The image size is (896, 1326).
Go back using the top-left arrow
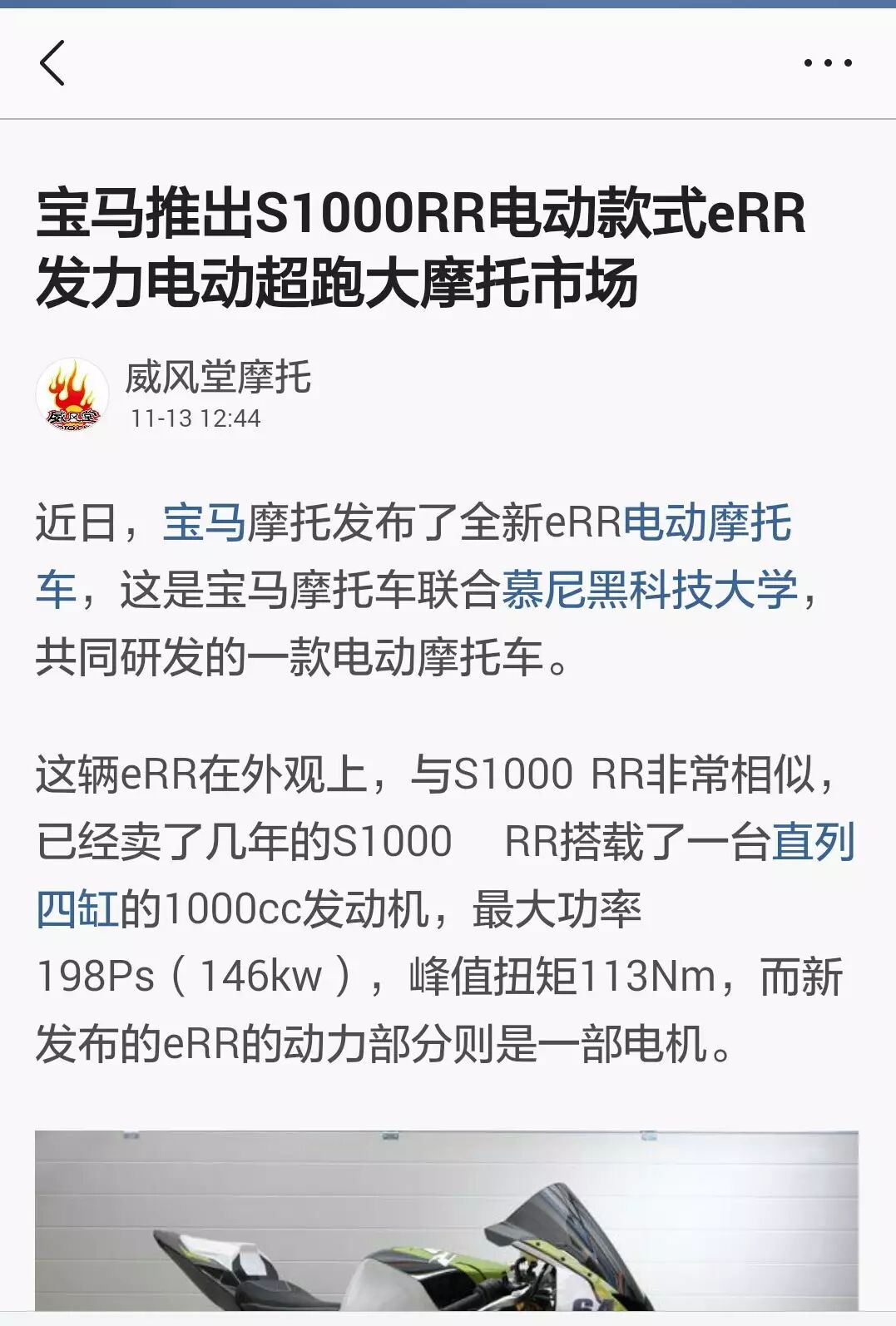pos(52,63)
